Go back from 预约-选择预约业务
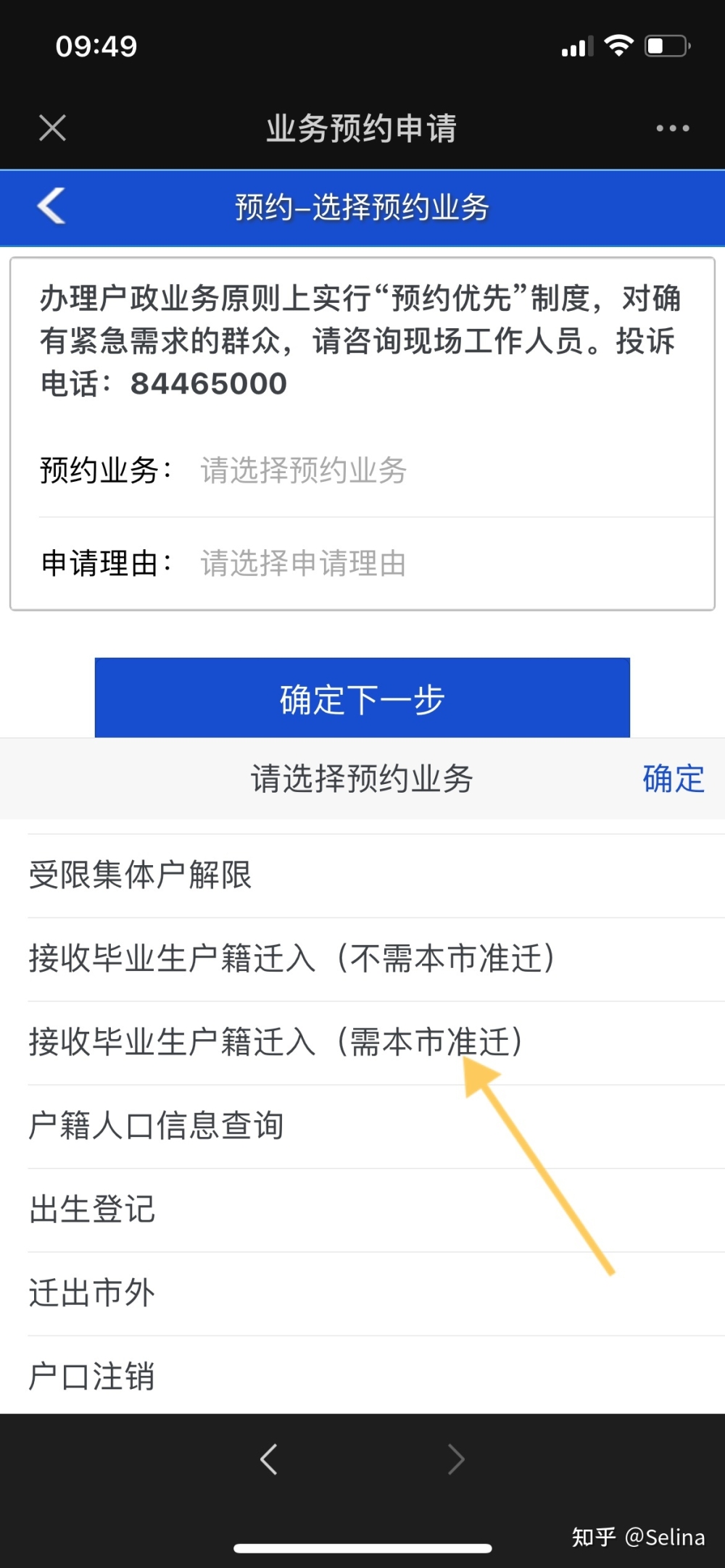Screen dimensions: 725x1568 coord(52,207)
